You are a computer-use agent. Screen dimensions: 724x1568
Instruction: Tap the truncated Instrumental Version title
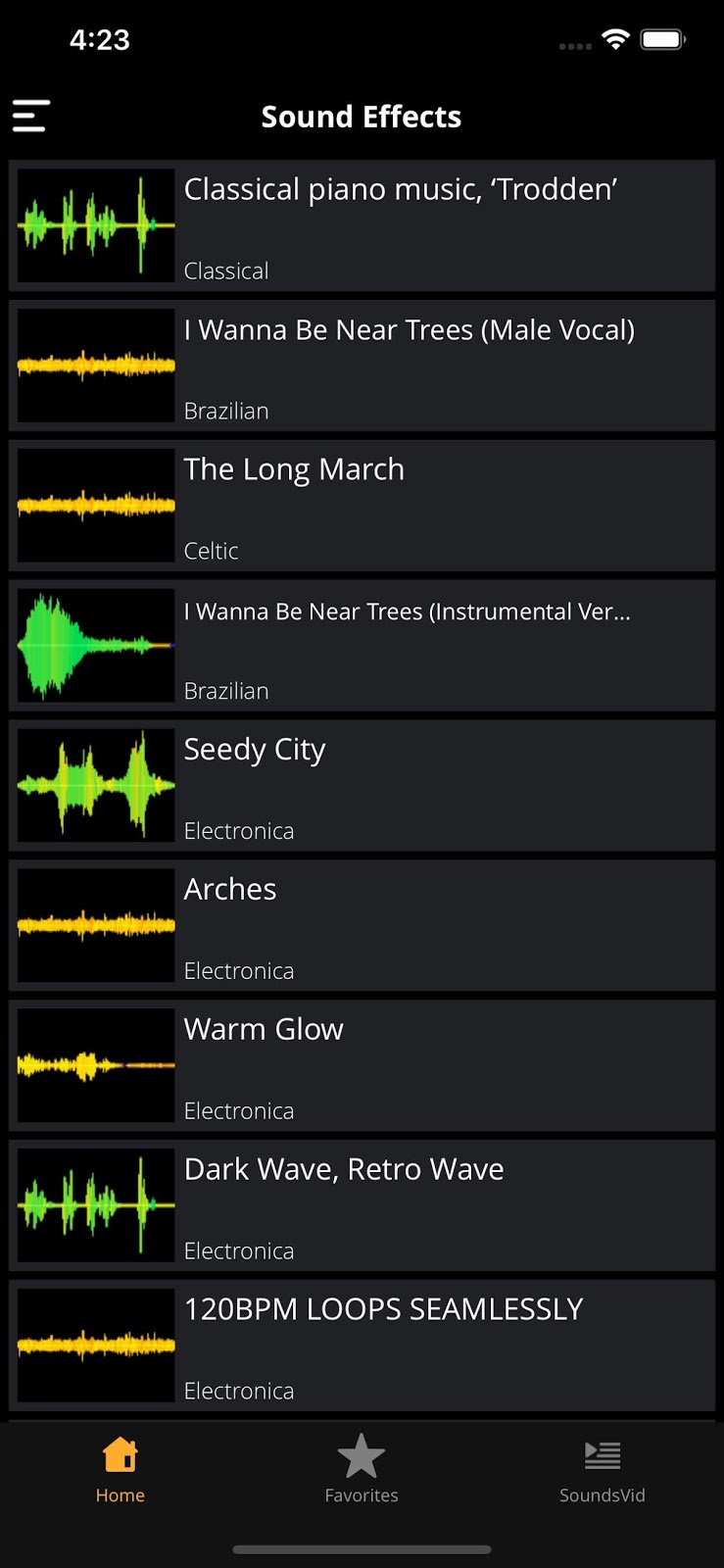pos(407,612)
